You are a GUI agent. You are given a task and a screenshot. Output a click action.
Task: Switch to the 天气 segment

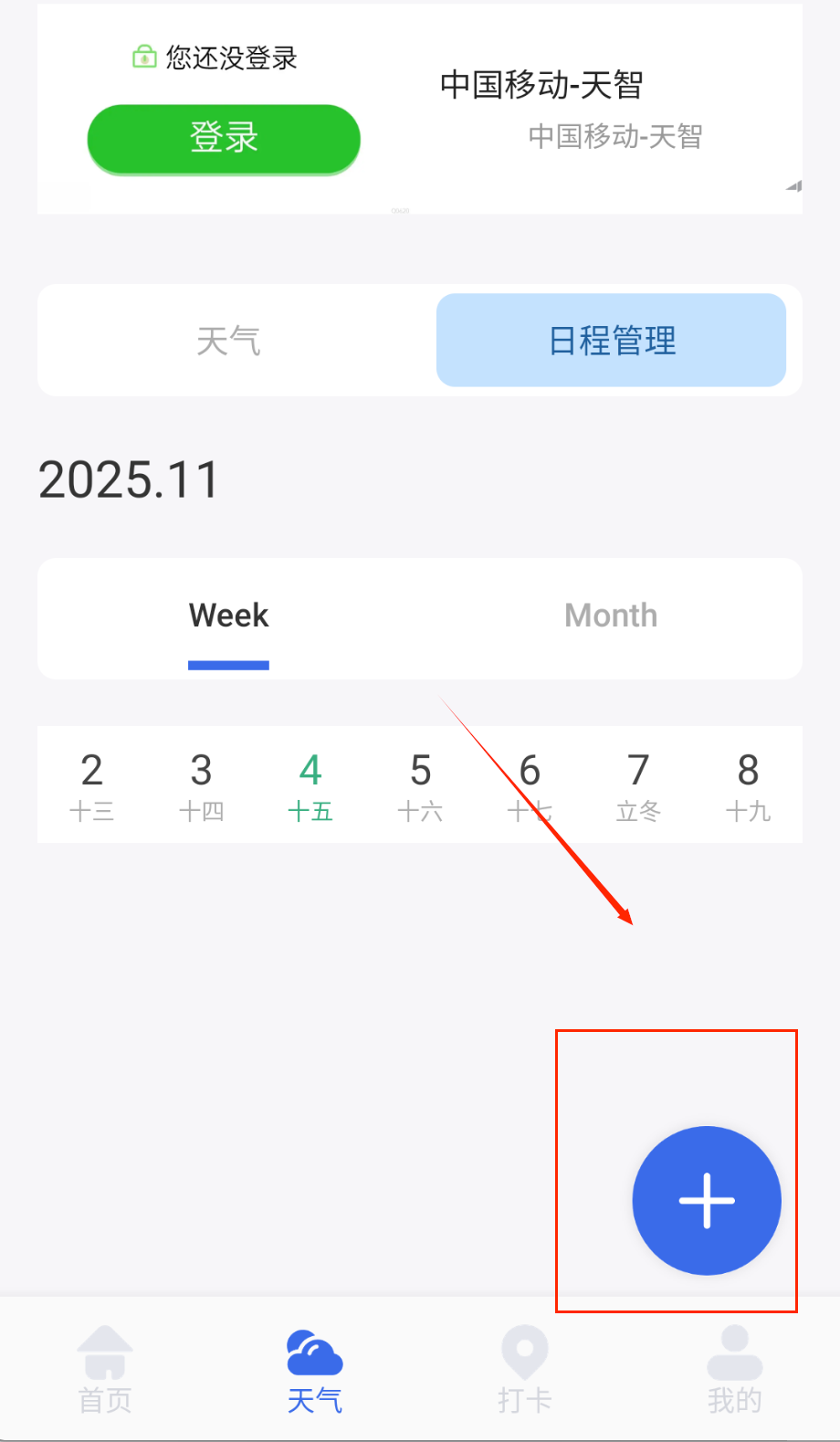coord(228,341)
